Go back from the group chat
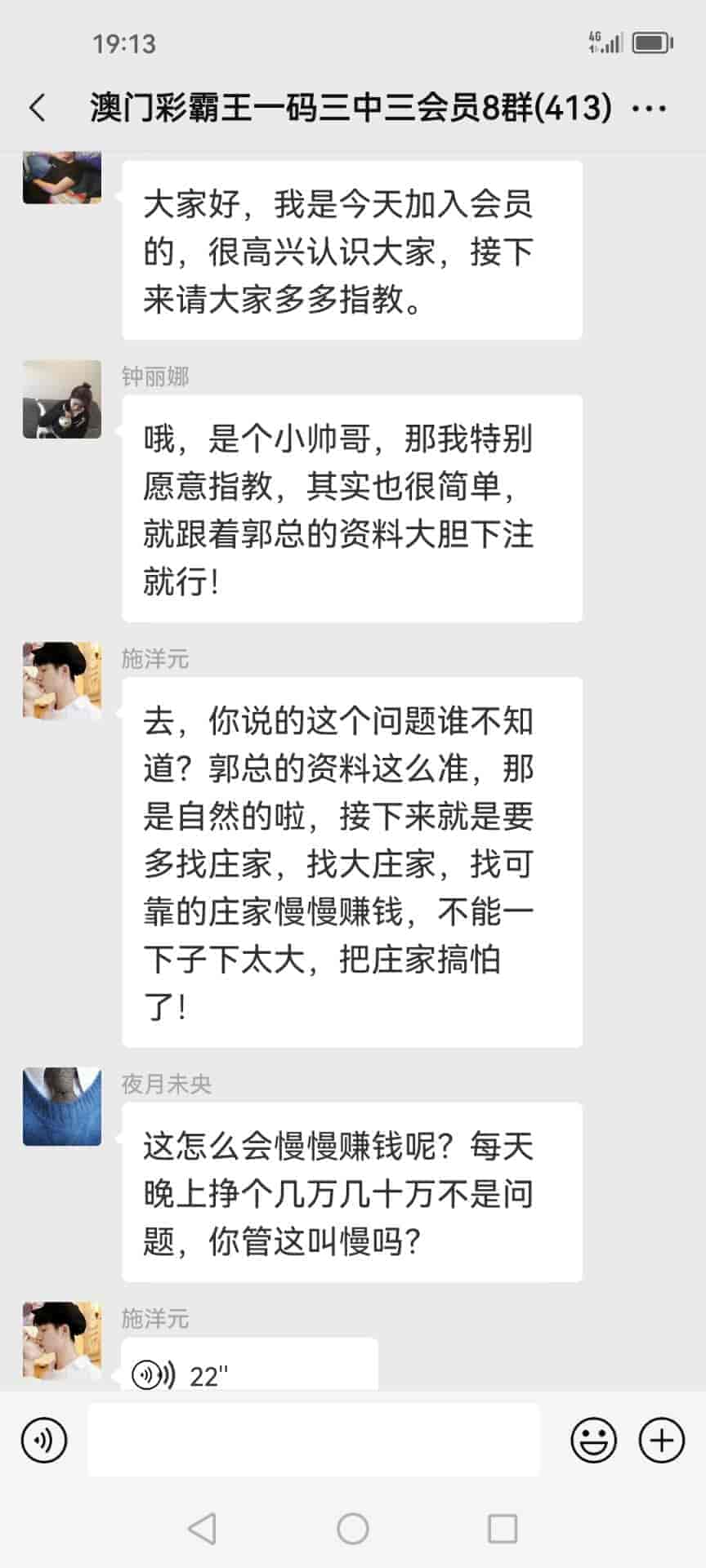The image size is (706, 1568). coord(38,108)
